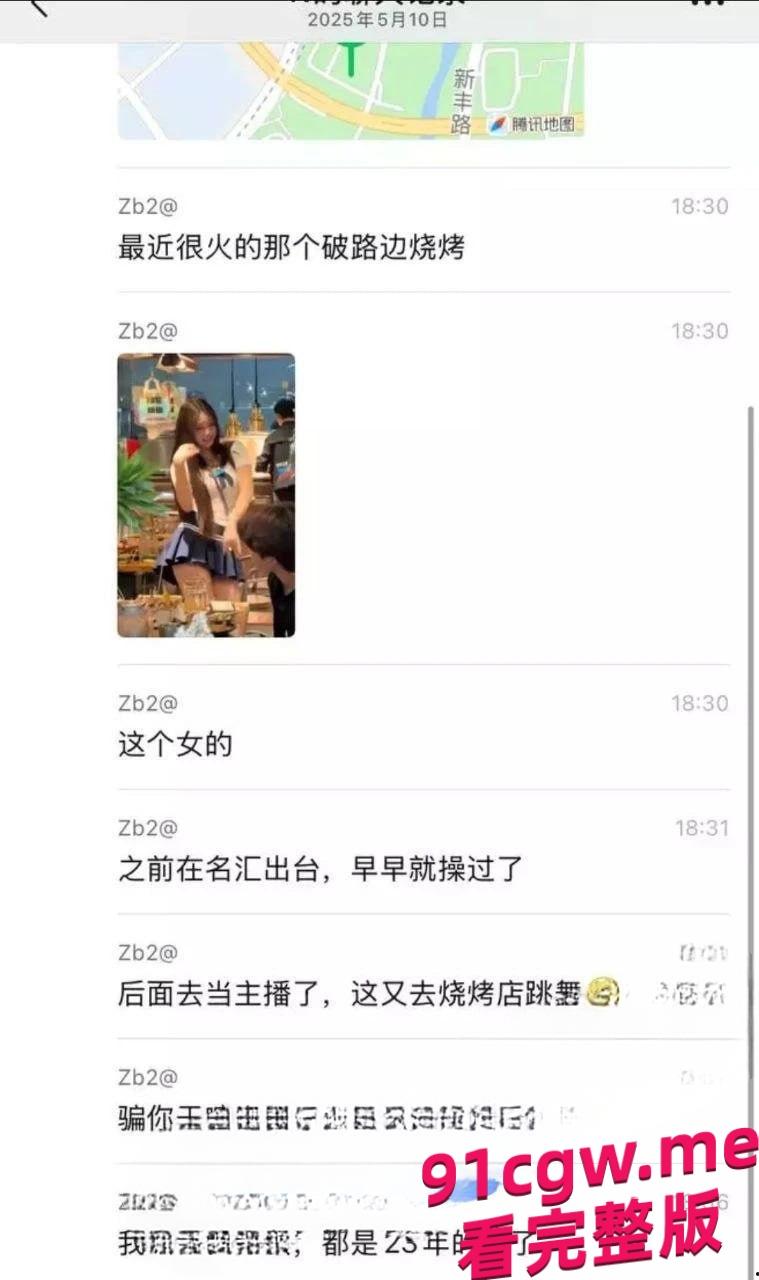Open the photo sent at 18:30
Image resolution: width=759 pixels, height=1280 pixels.
tap(204, 493)
